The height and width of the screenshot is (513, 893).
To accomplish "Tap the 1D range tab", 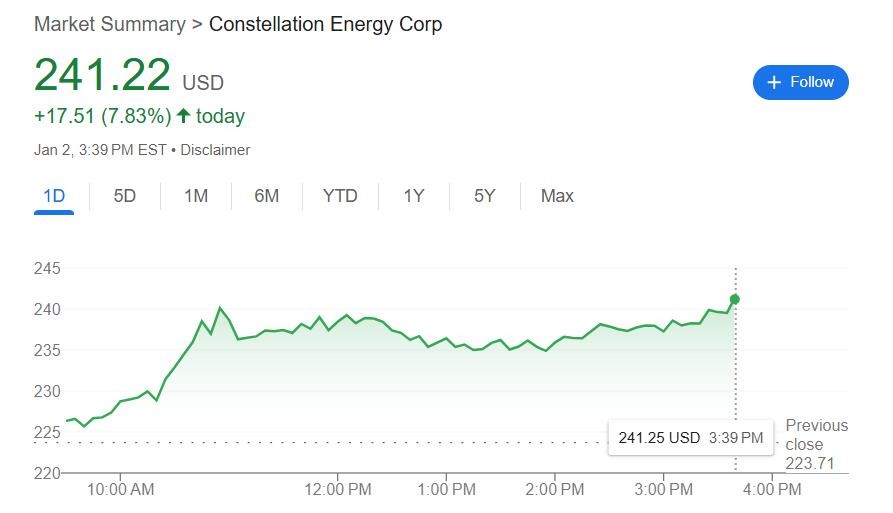I will tap(54, 196).
